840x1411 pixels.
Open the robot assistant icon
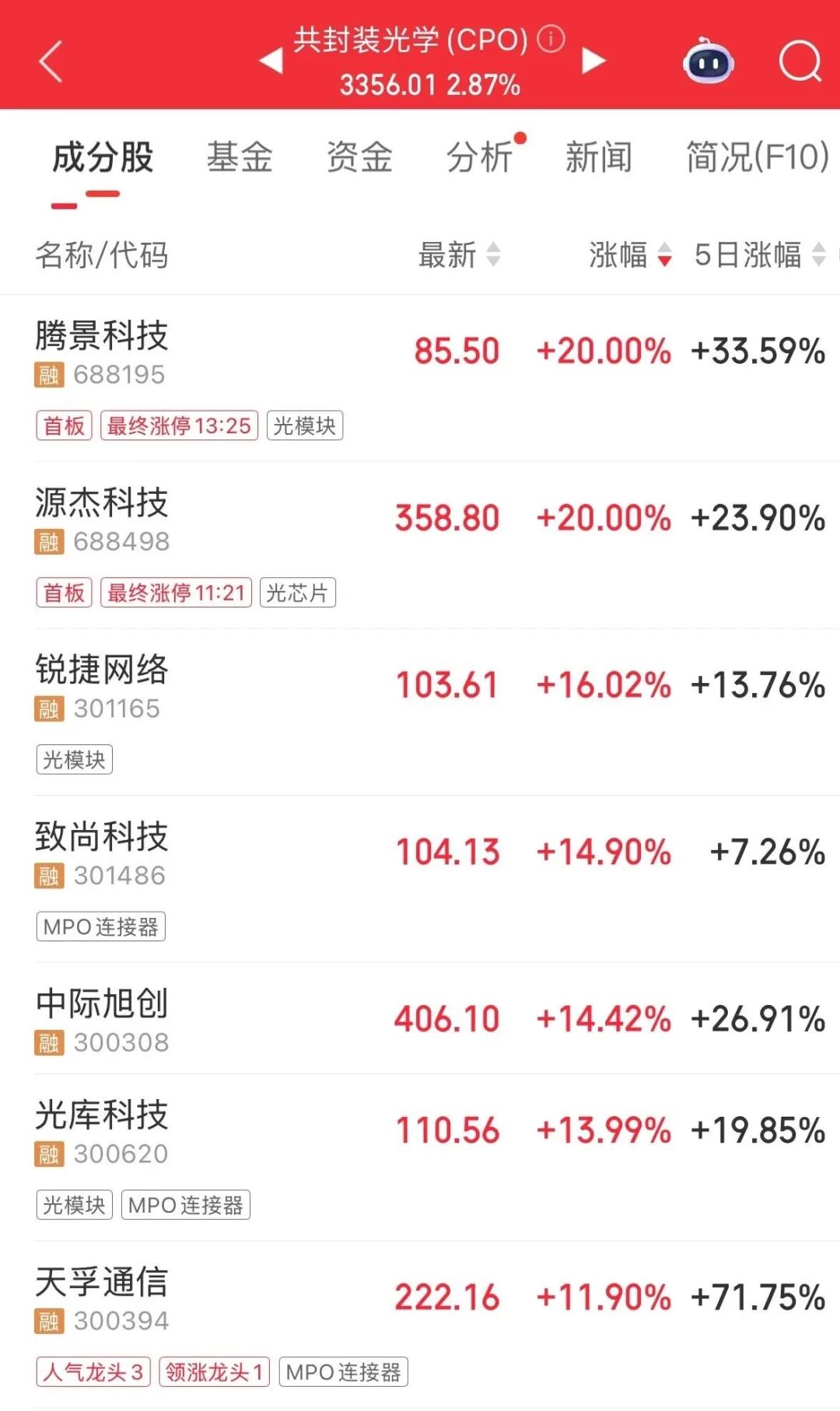[x=709, y=60]
